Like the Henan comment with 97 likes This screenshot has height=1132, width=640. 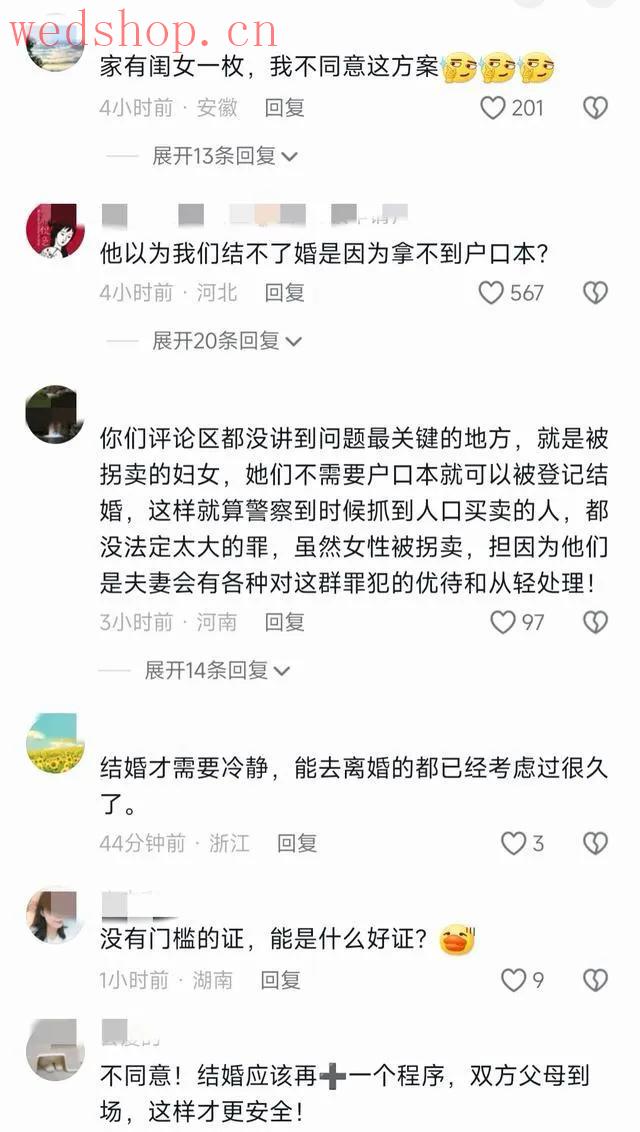[x=503, y=622]
